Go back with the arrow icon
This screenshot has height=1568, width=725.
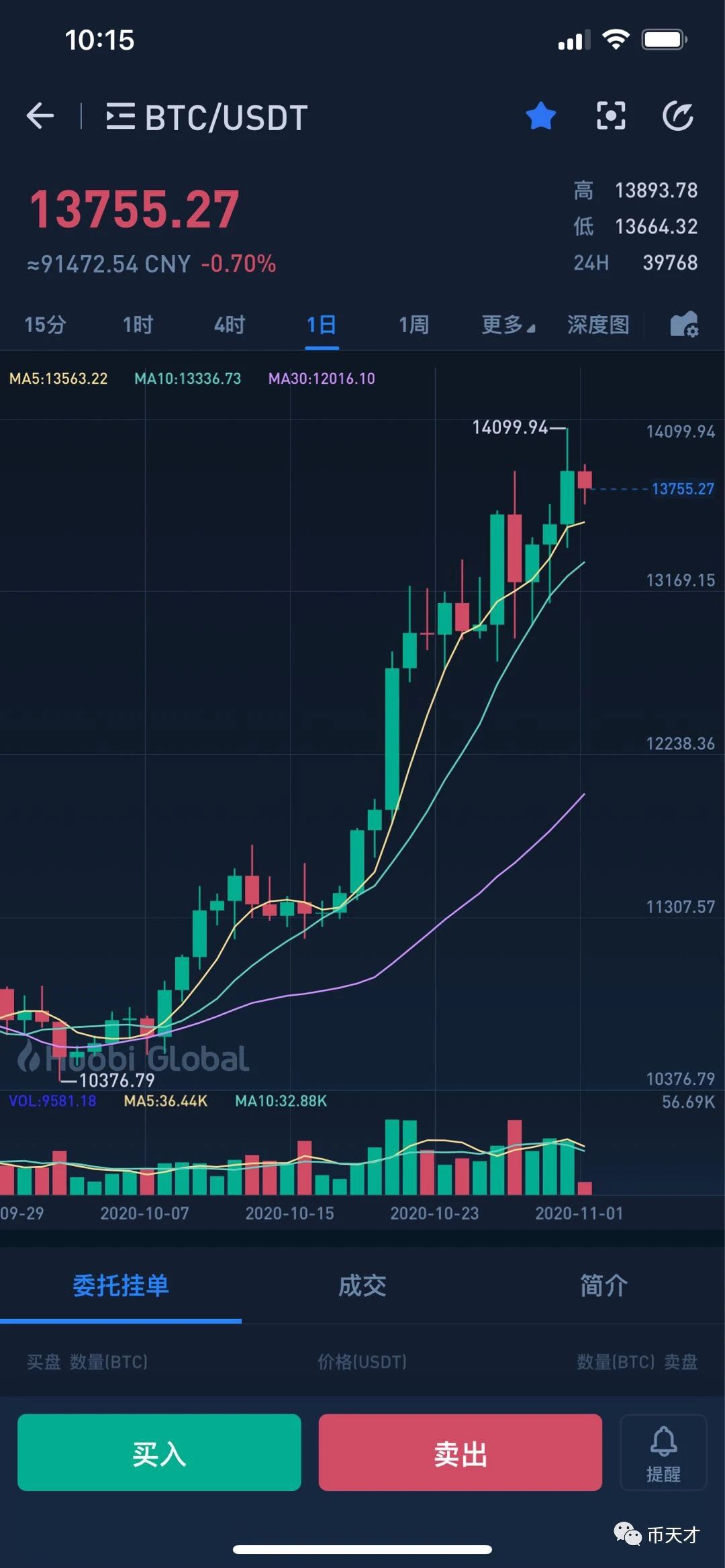pyautogui.click(x=40, y=117)
